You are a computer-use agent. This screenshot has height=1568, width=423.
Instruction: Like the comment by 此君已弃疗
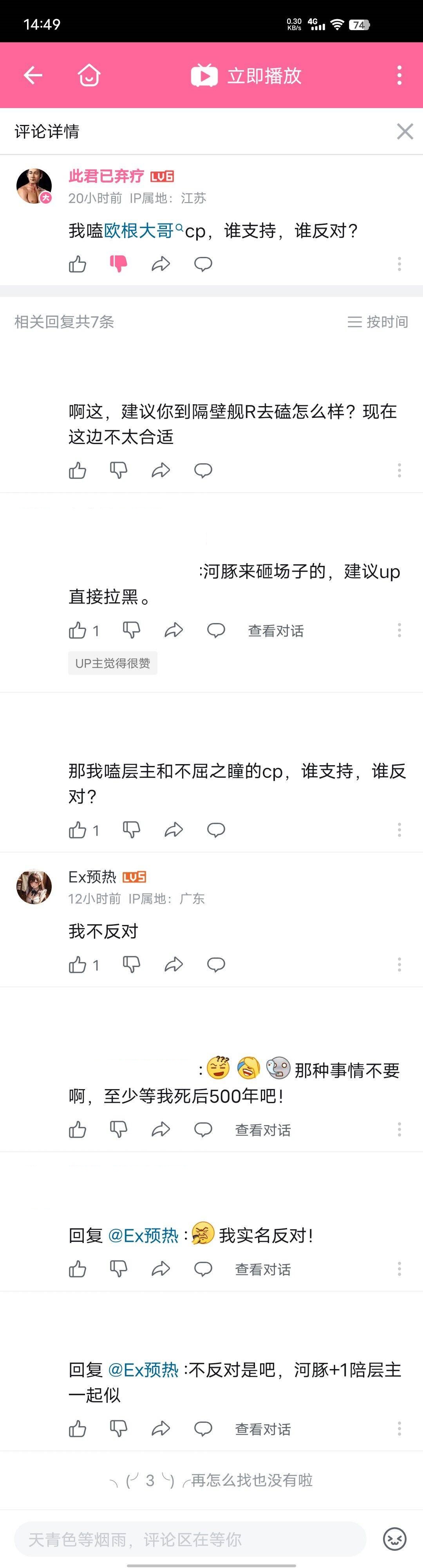[77, 264]
